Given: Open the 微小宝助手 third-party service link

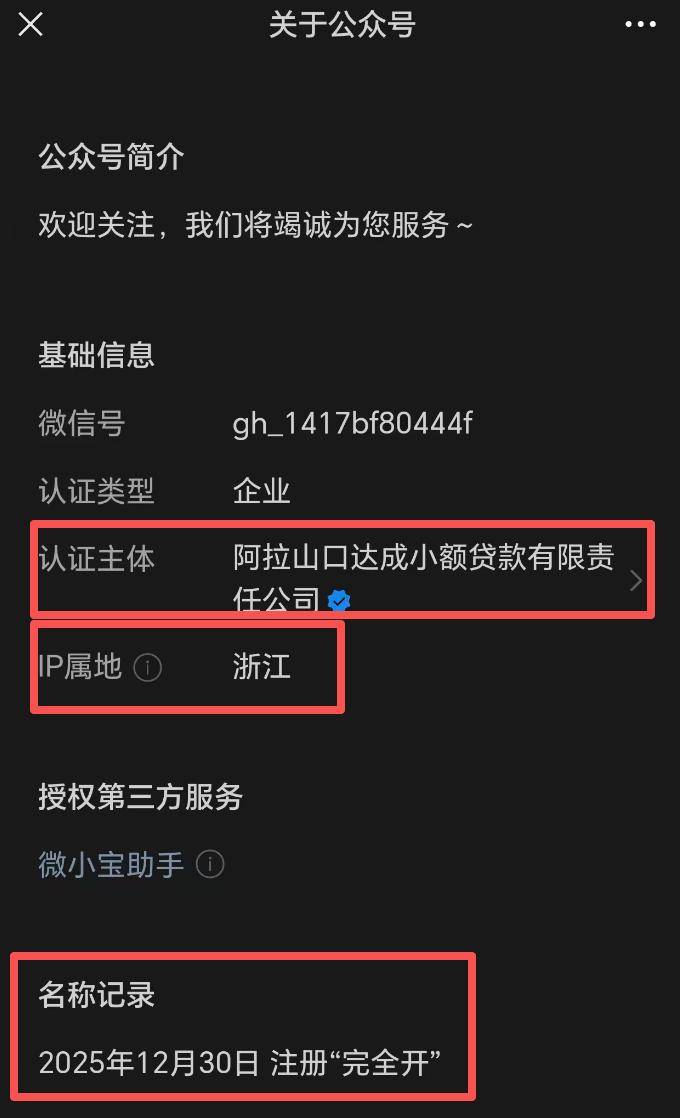Looking at the screenshot, I should (111, 864).
